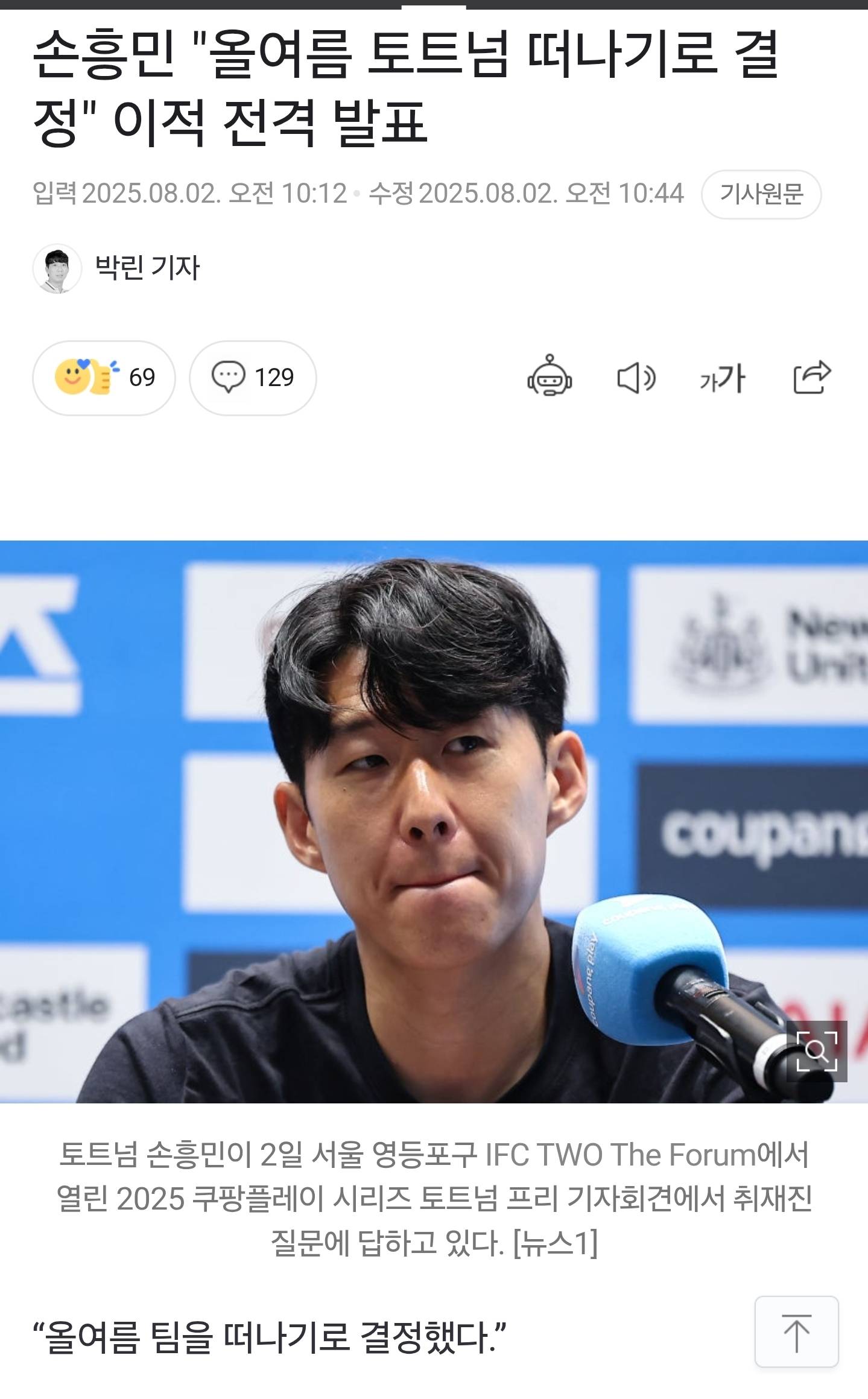Enlarge the press conference photo

[x=817, y=1052]
